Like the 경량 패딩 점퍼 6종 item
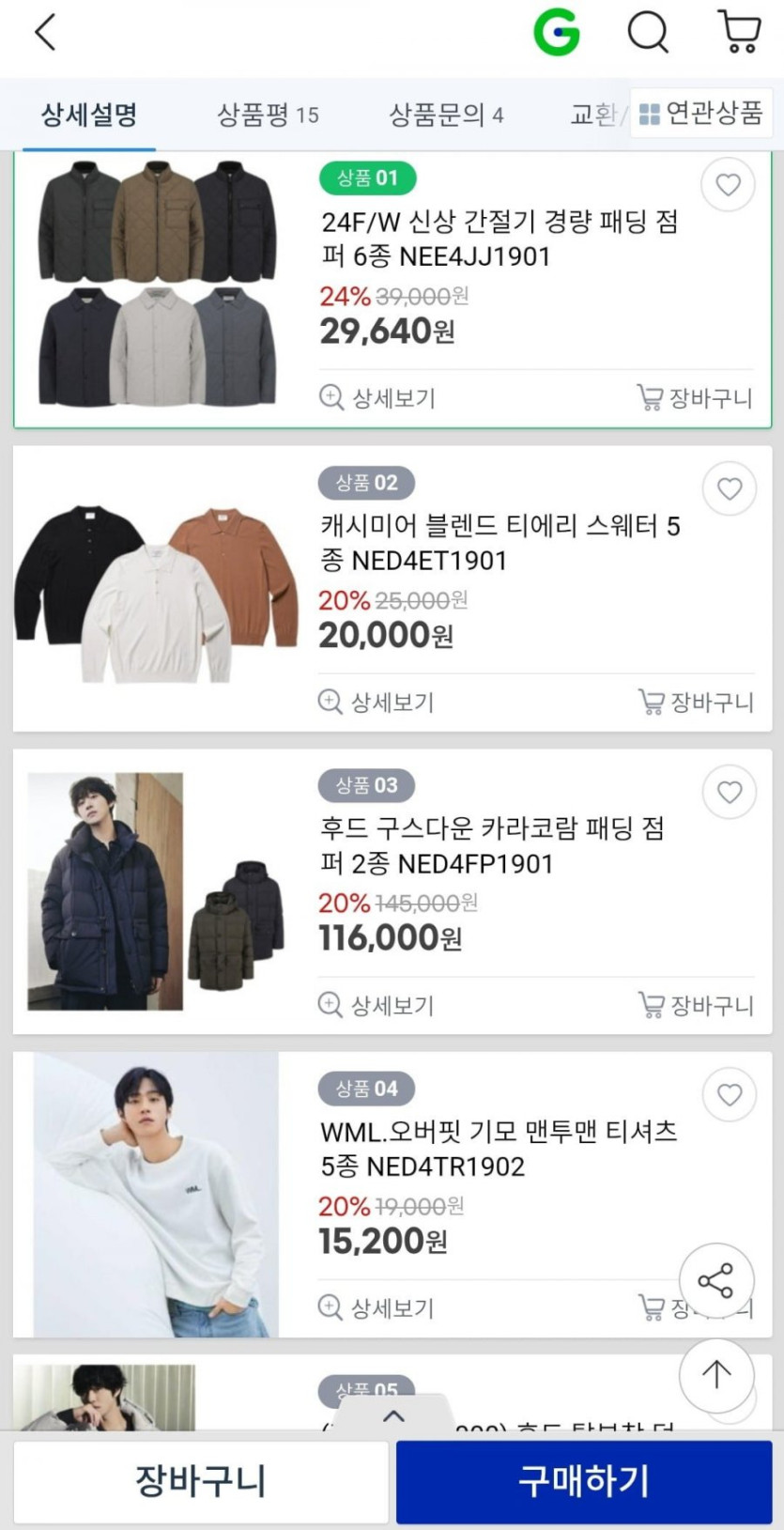The width and height of the screenshot is (784, 1530). [729, 185]
